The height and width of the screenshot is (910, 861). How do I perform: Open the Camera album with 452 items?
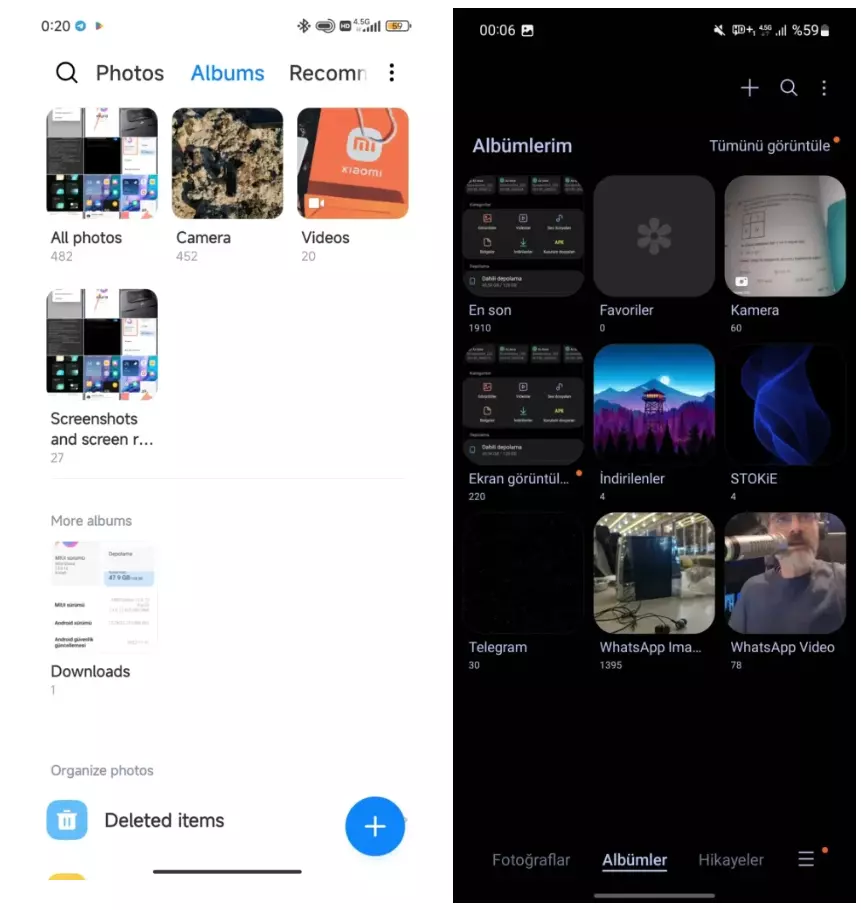pyautogui.click(x=227, y=164)
